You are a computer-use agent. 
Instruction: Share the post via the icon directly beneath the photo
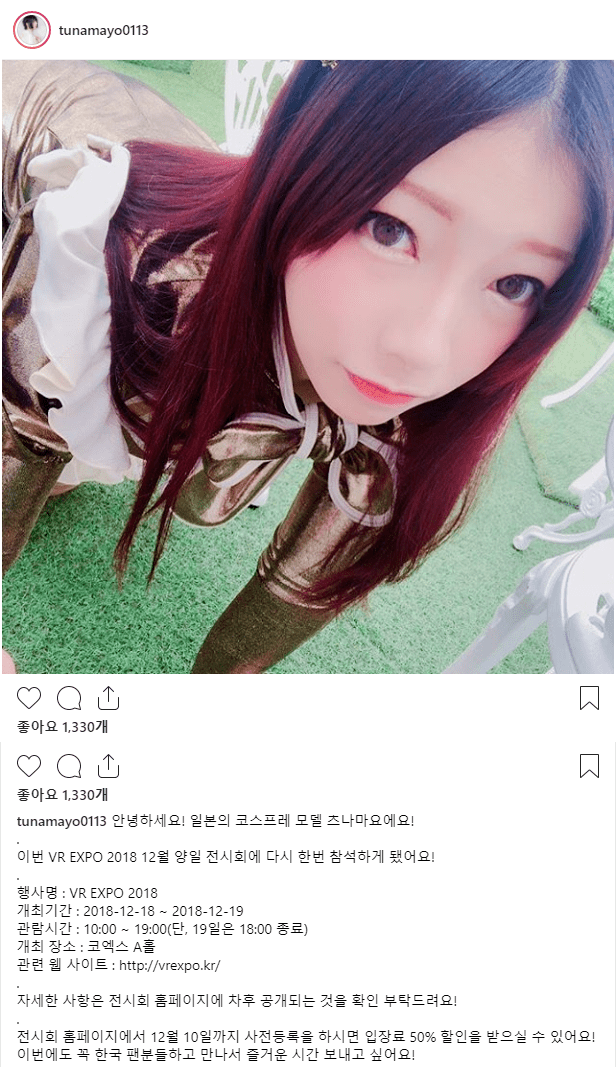click(x=108, y=698)
